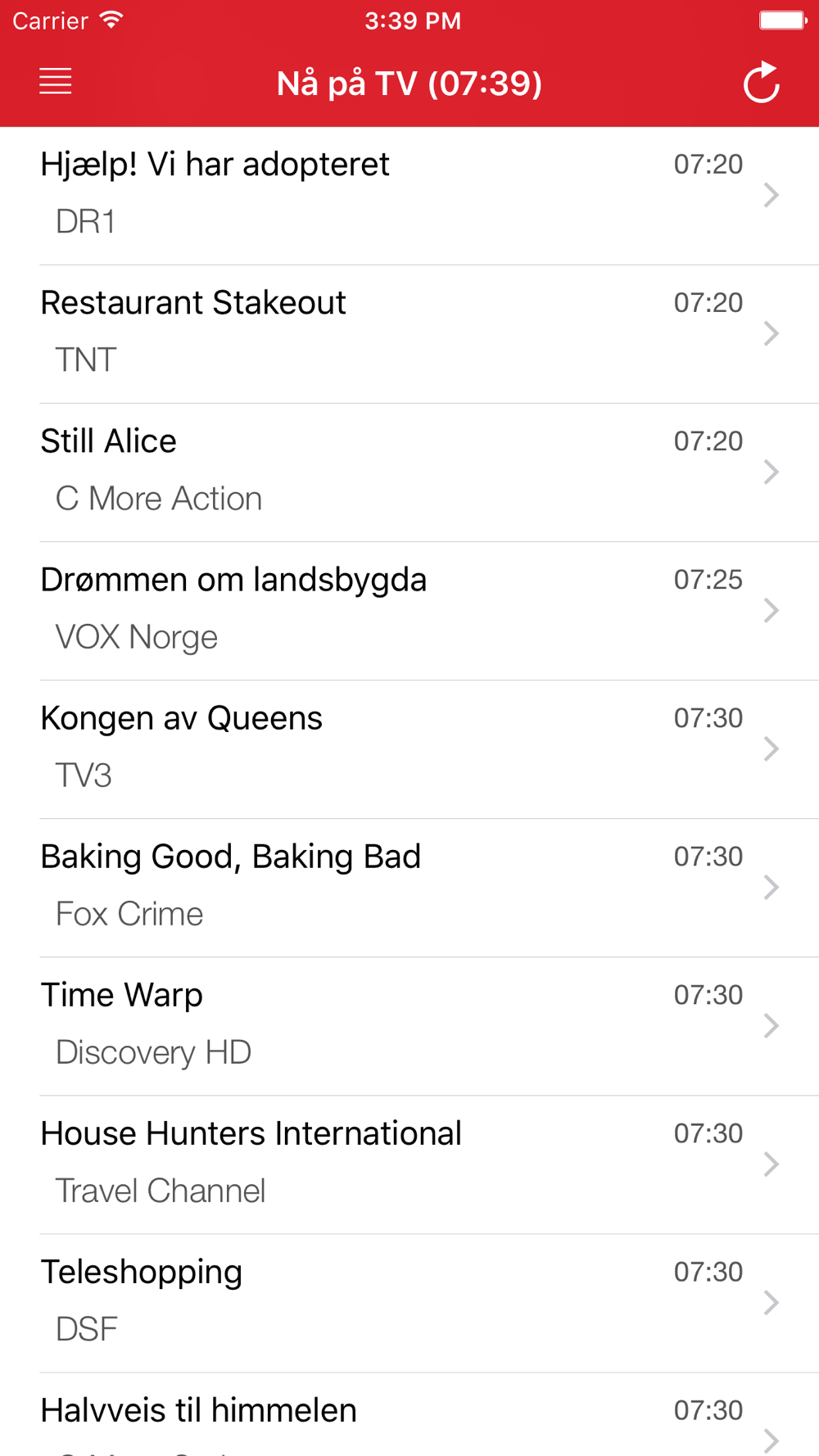Open Hjælp! Vi har adopteret on DR1
The width and height of the screenshot is (819, 1456).
(409, 196)
